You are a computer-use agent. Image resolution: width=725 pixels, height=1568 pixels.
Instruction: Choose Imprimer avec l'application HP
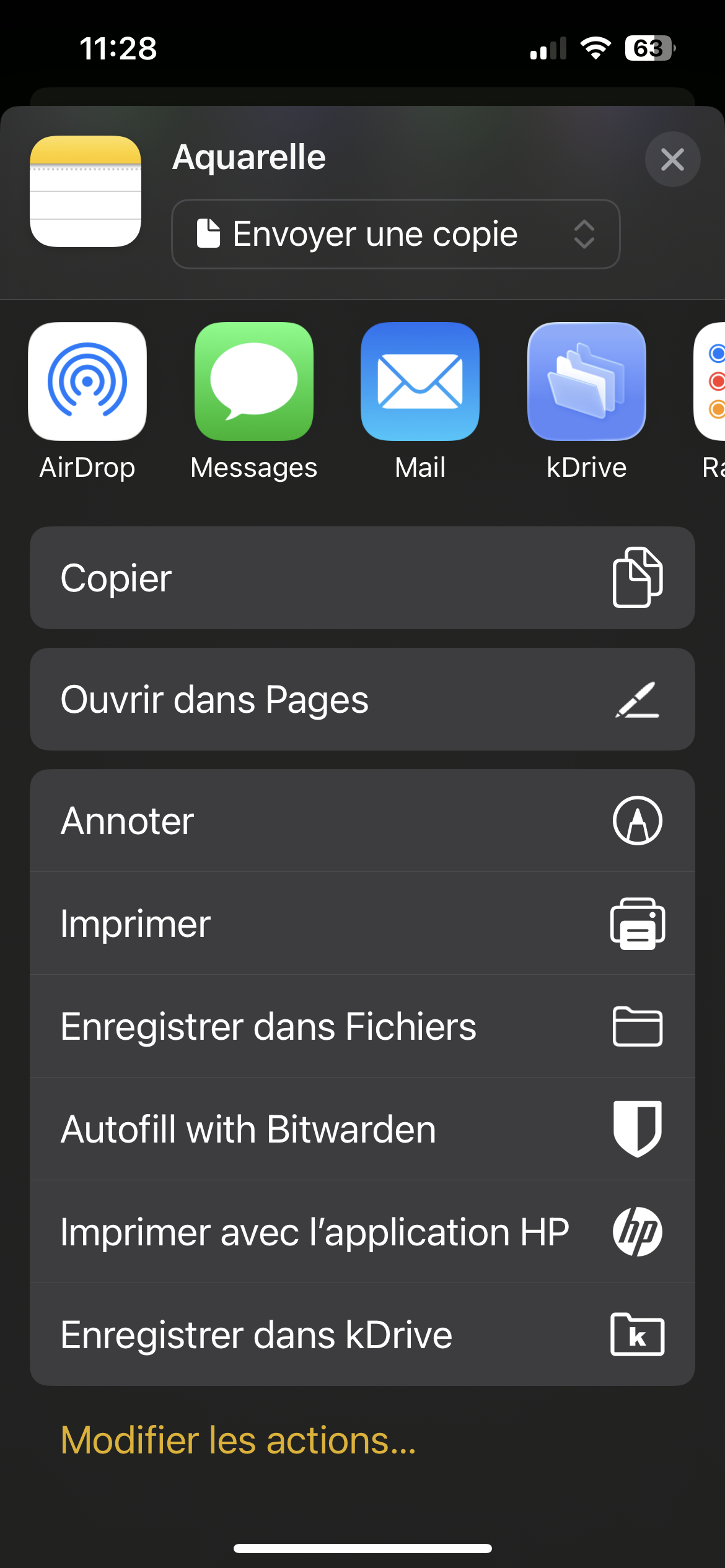click(x=362, y=1232)
